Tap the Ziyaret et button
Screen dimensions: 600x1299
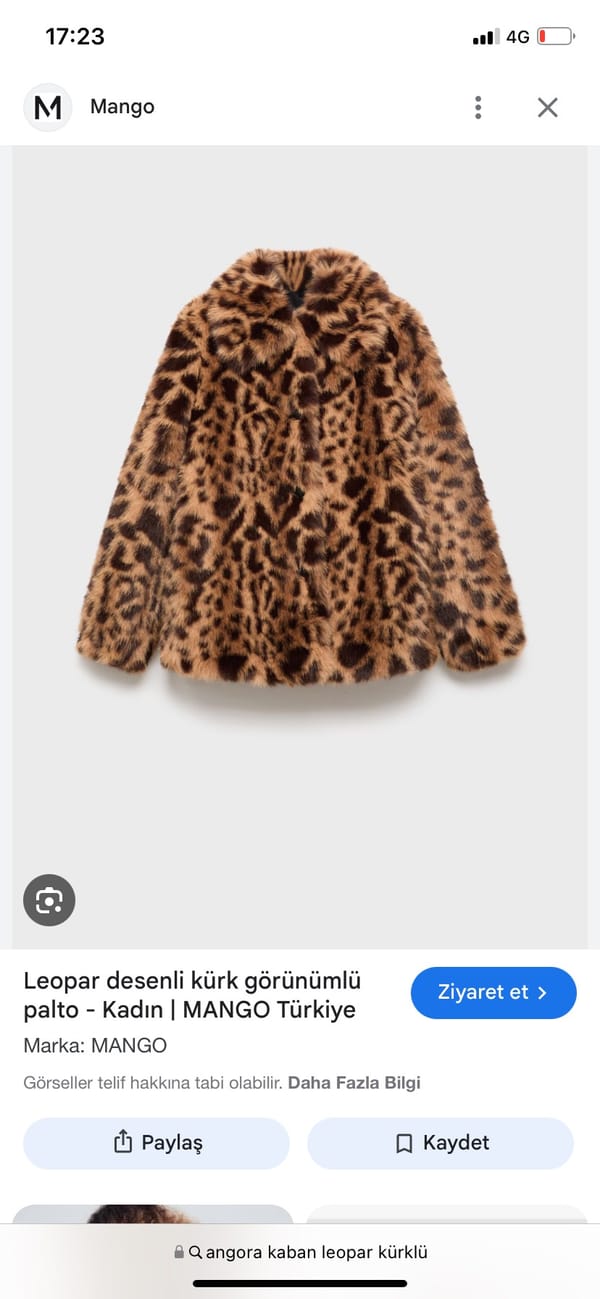pyautogui.click(x=493, y=993)
